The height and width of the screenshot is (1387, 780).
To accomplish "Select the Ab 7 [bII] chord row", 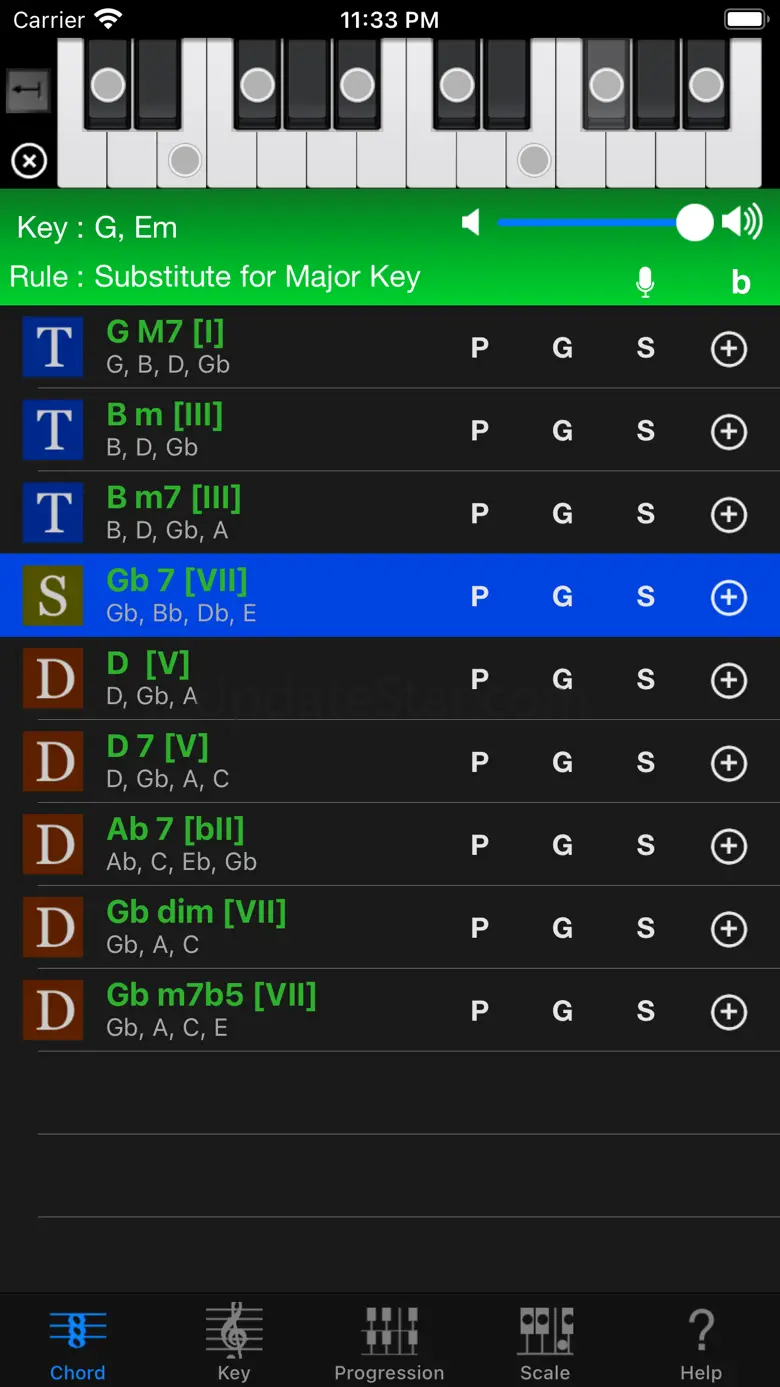I will tap(250, 844).
